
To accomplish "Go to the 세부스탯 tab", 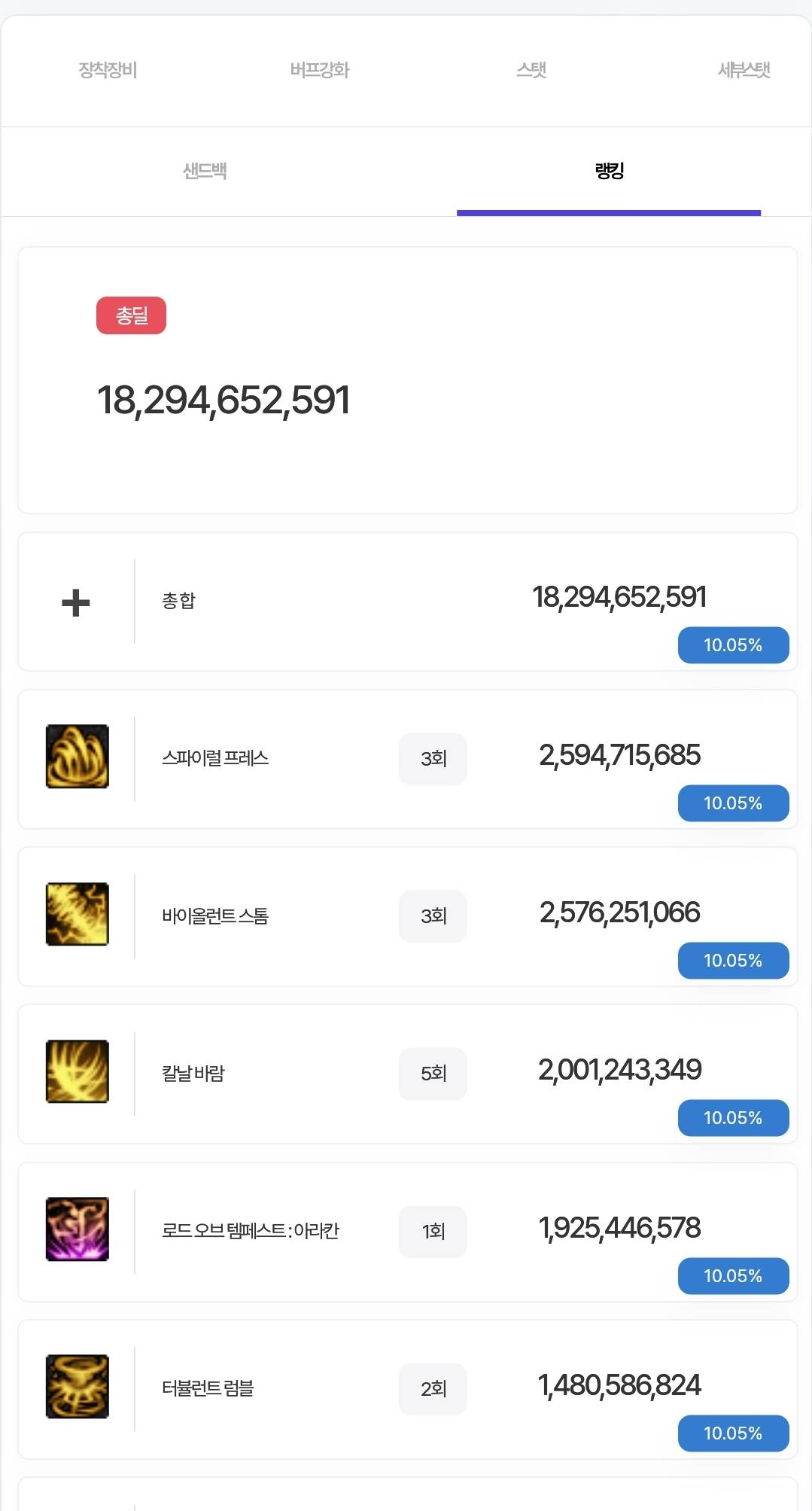I will (x=744, y=71).
